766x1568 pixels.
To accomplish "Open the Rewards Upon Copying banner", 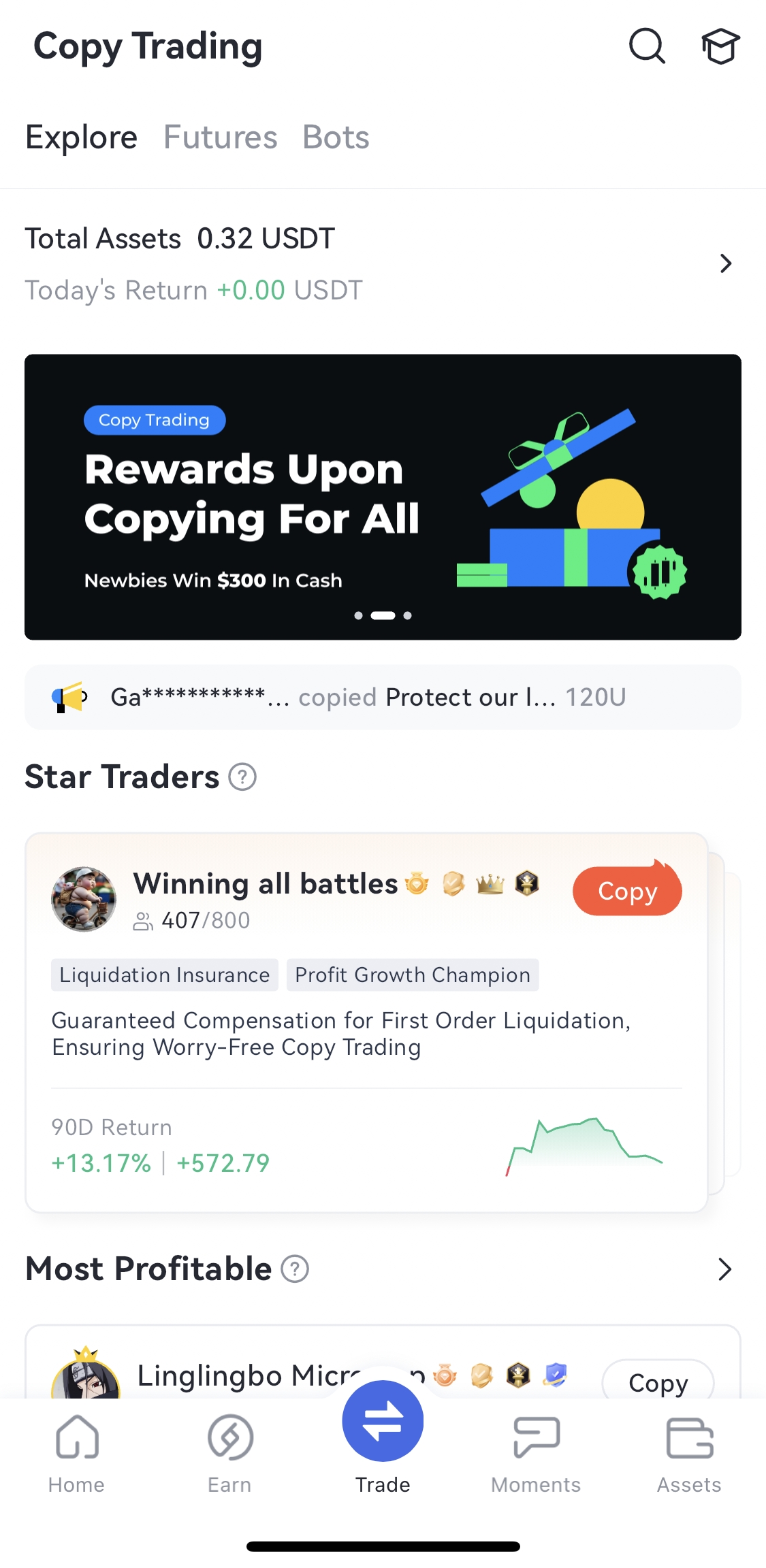I will pyautogui.click(x=383, y=497).
